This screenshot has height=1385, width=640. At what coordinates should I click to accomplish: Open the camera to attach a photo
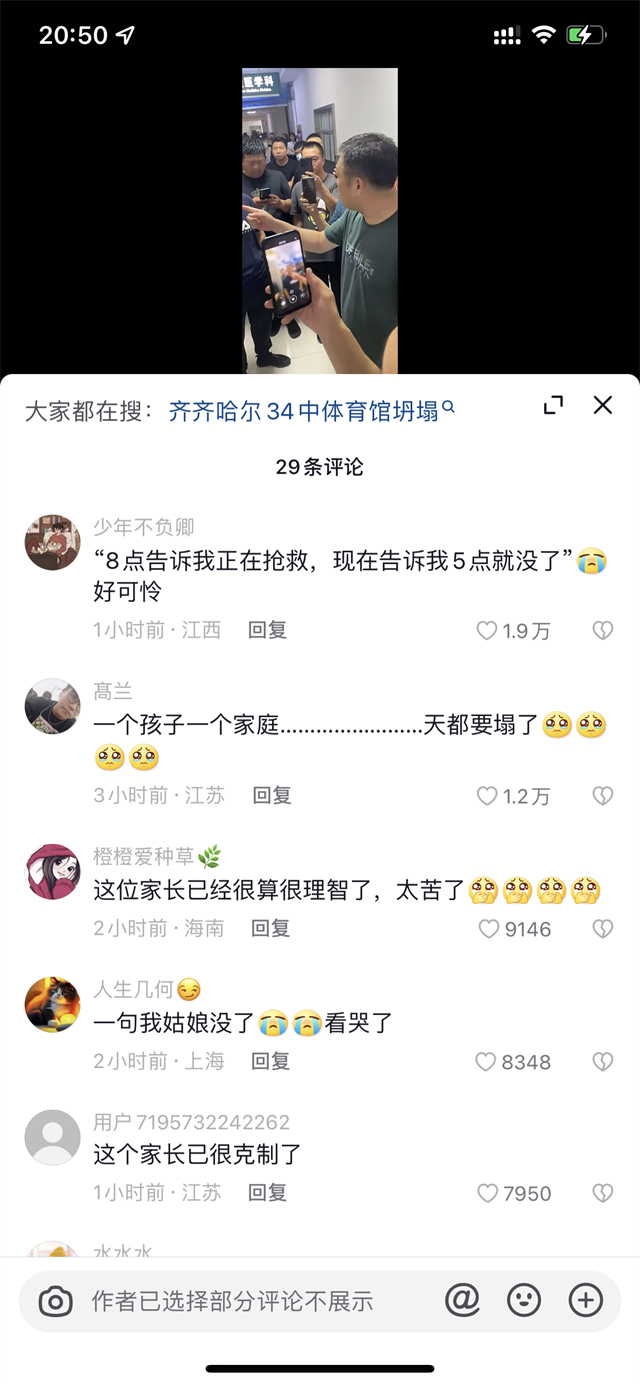[55, 1301]
